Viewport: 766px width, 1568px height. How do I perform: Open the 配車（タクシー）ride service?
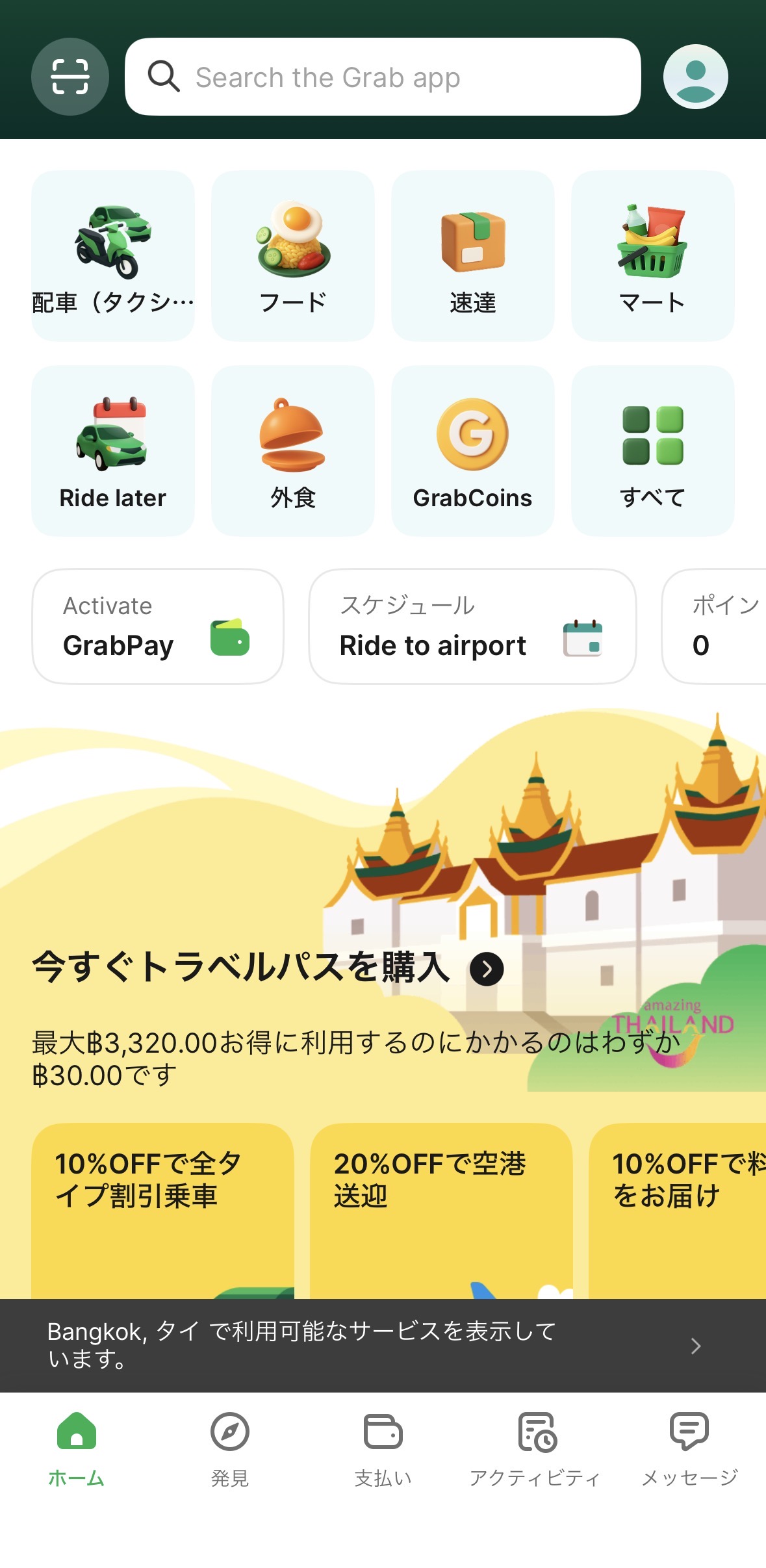[114, 253]
